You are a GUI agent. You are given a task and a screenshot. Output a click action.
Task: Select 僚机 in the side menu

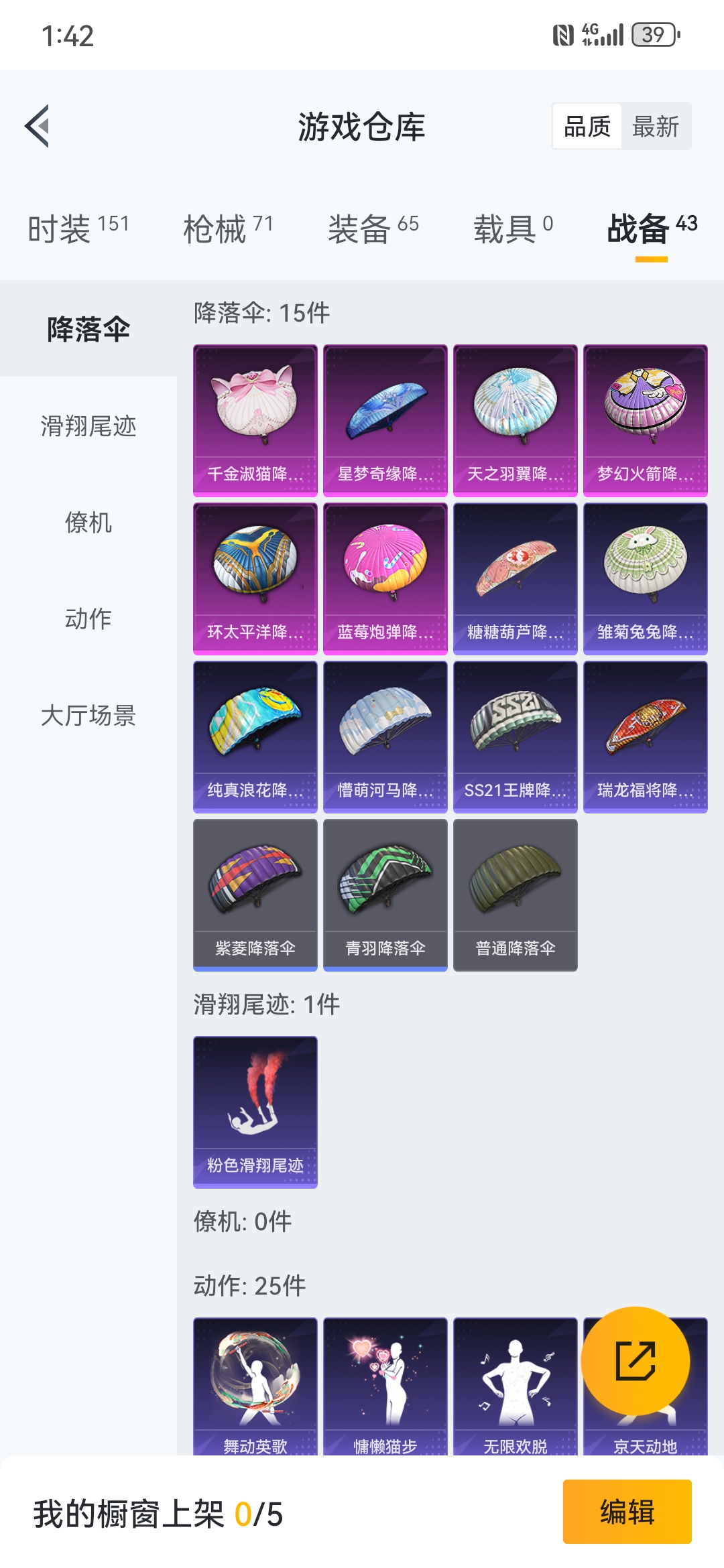click(88, 523)
